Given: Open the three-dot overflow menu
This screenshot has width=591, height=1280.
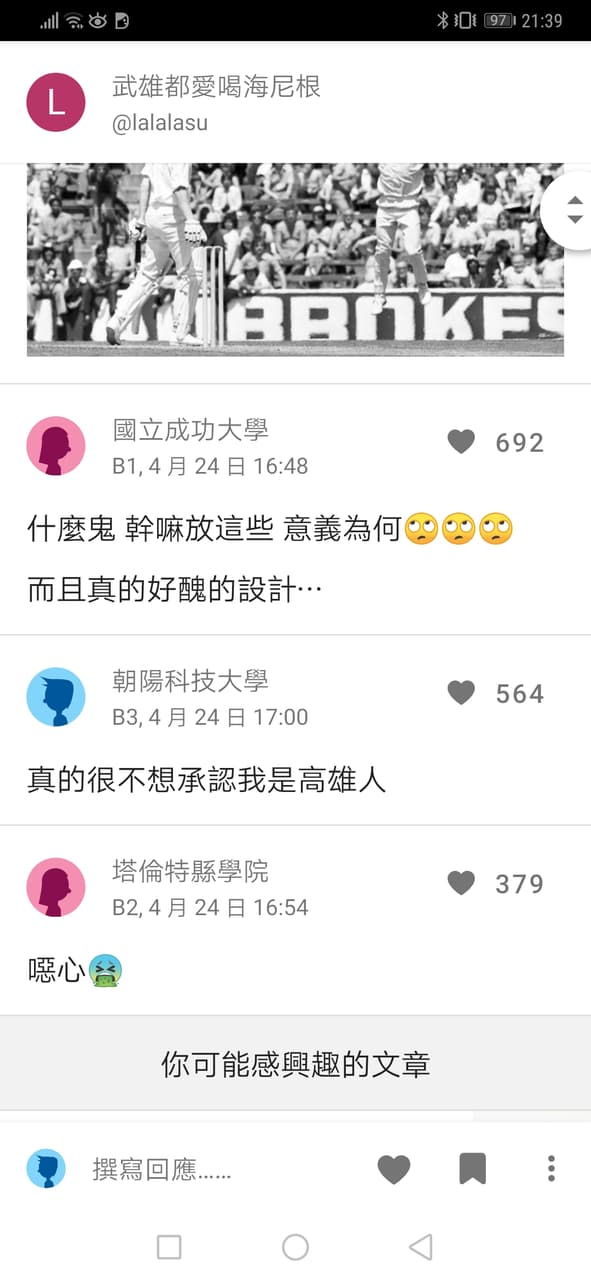Looking at the screenshot, I should pyautogui.click(x=551, y=1169).
